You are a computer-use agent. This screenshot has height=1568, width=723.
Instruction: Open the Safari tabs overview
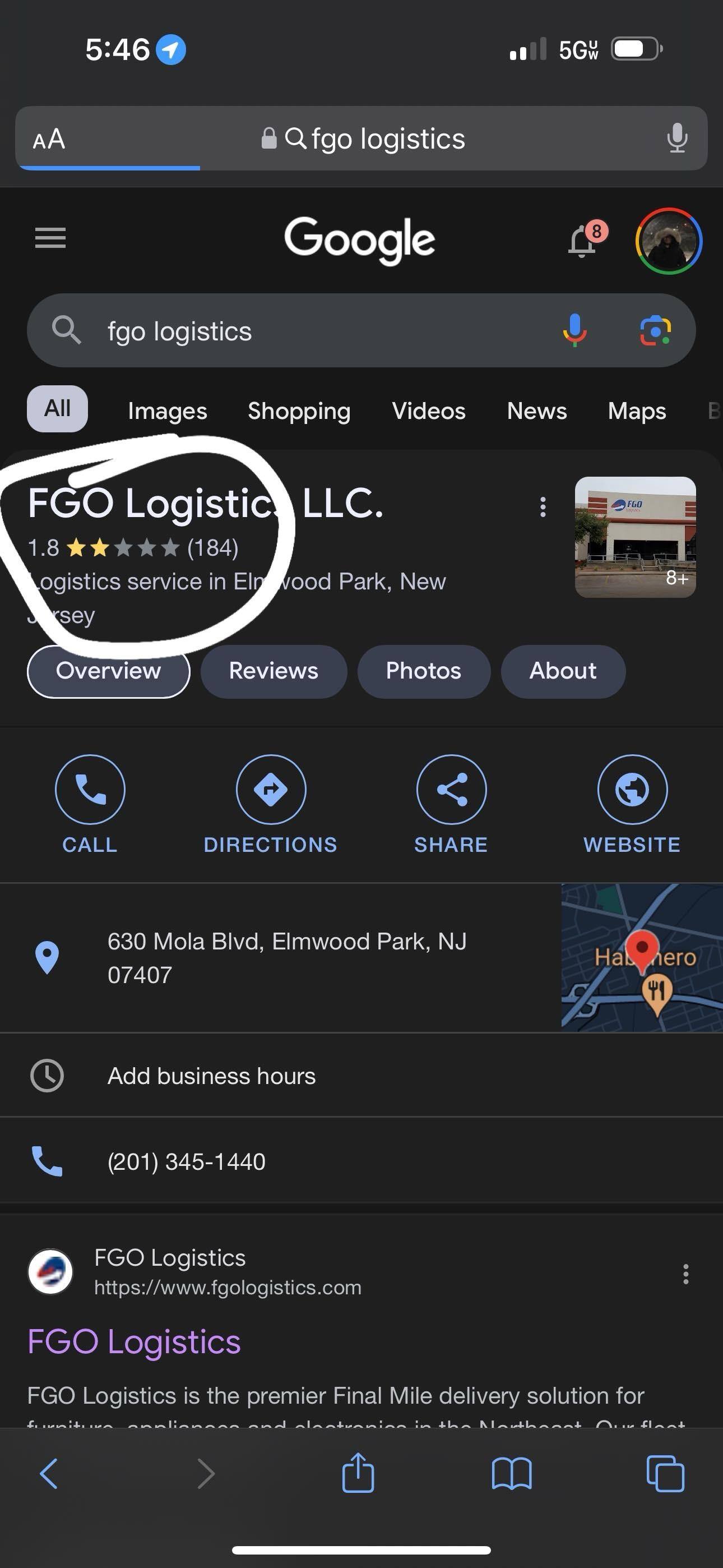point(665,1473)
